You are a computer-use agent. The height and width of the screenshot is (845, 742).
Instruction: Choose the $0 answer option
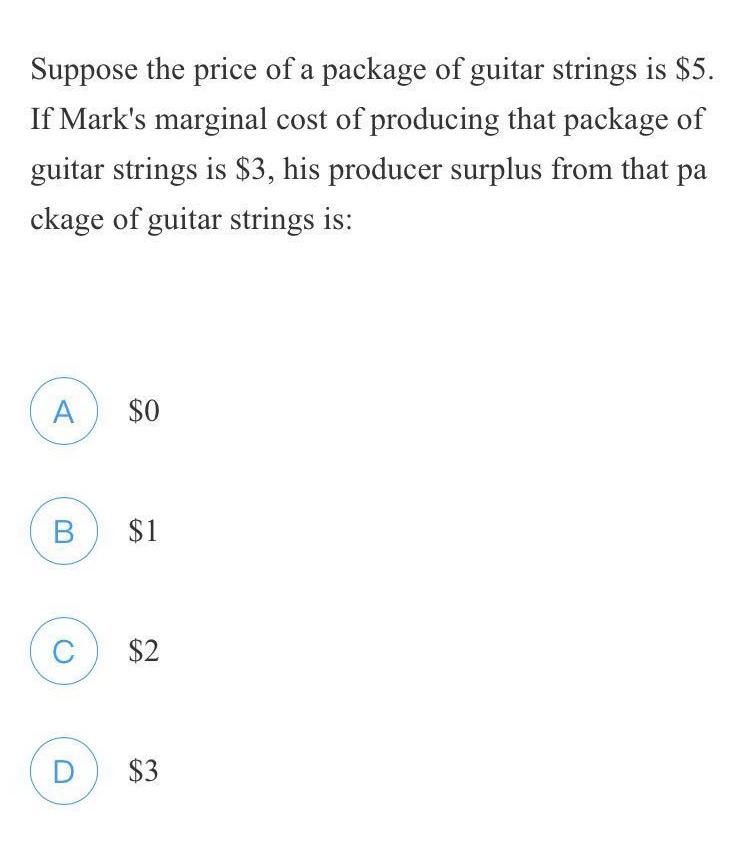143,410
